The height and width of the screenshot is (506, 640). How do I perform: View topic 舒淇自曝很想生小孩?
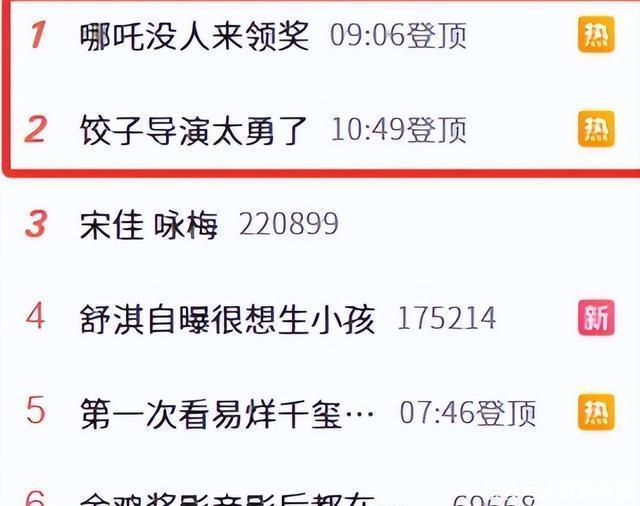click(x=228, y=318)
